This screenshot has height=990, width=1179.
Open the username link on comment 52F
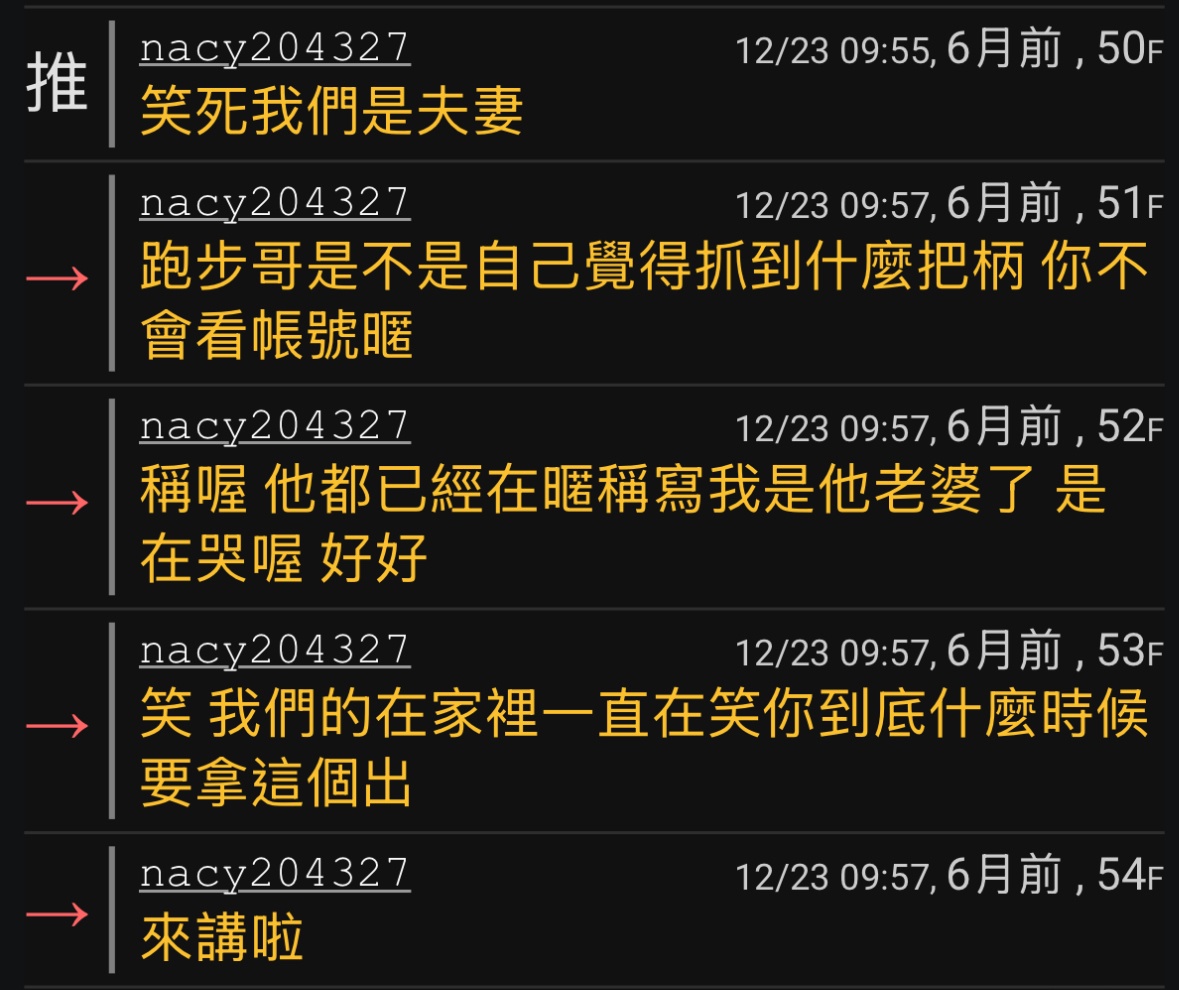coord(274,427)
